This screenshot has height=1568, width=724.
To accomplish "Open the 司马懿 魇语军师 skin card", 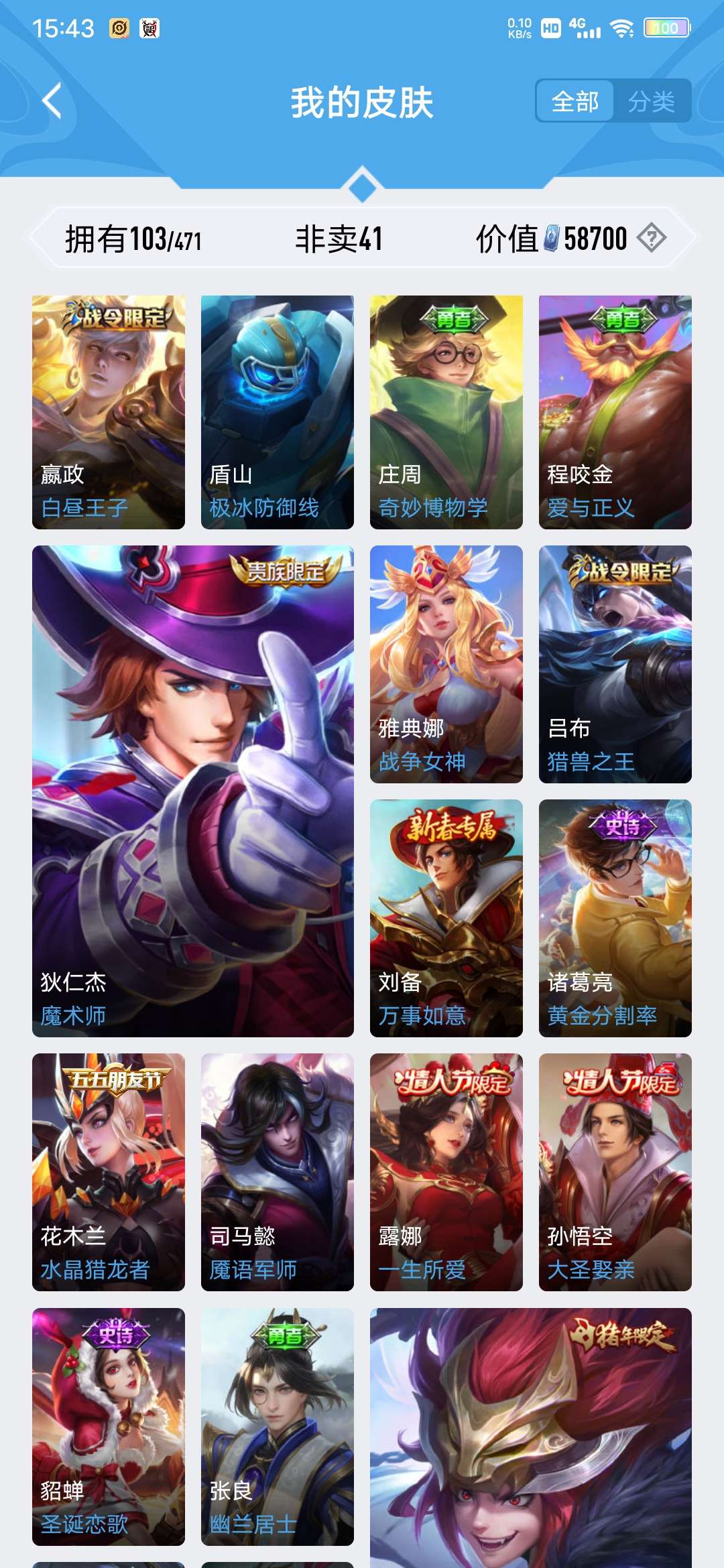I will click(x=278, y=1172).
